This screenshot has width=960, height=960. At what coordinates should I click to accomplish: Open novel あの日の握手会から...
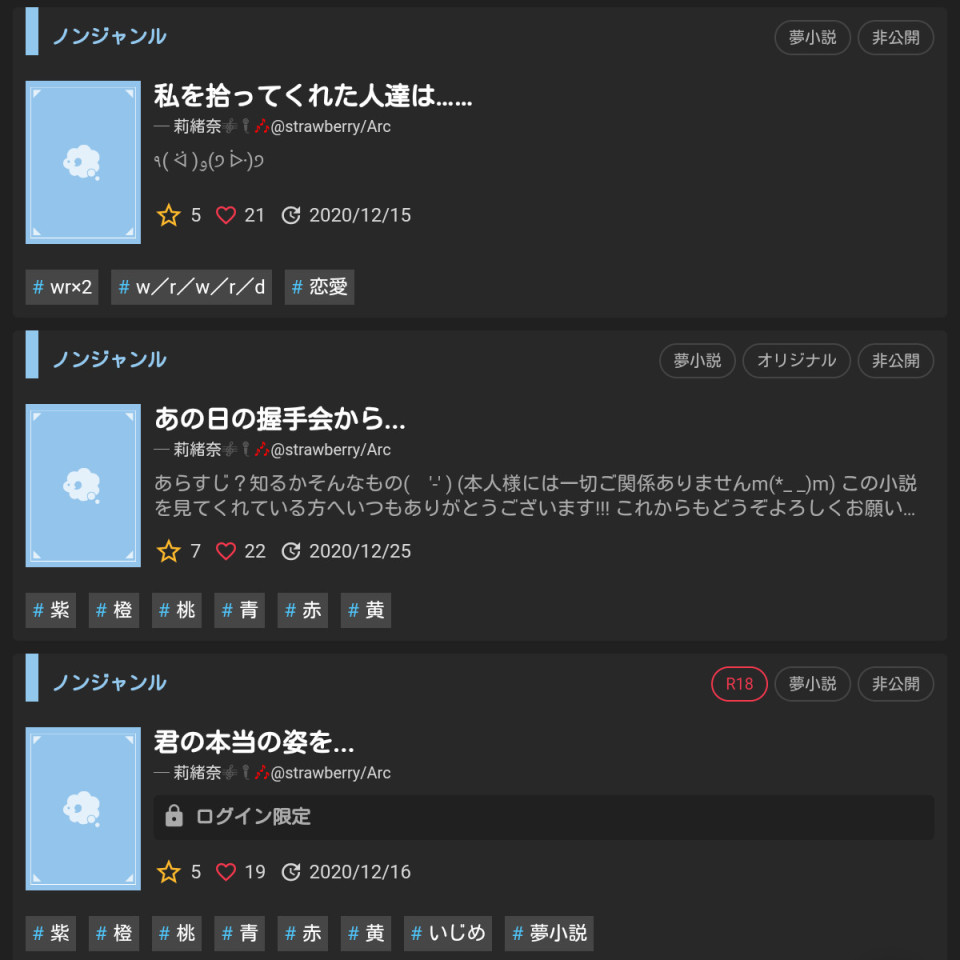279,419
